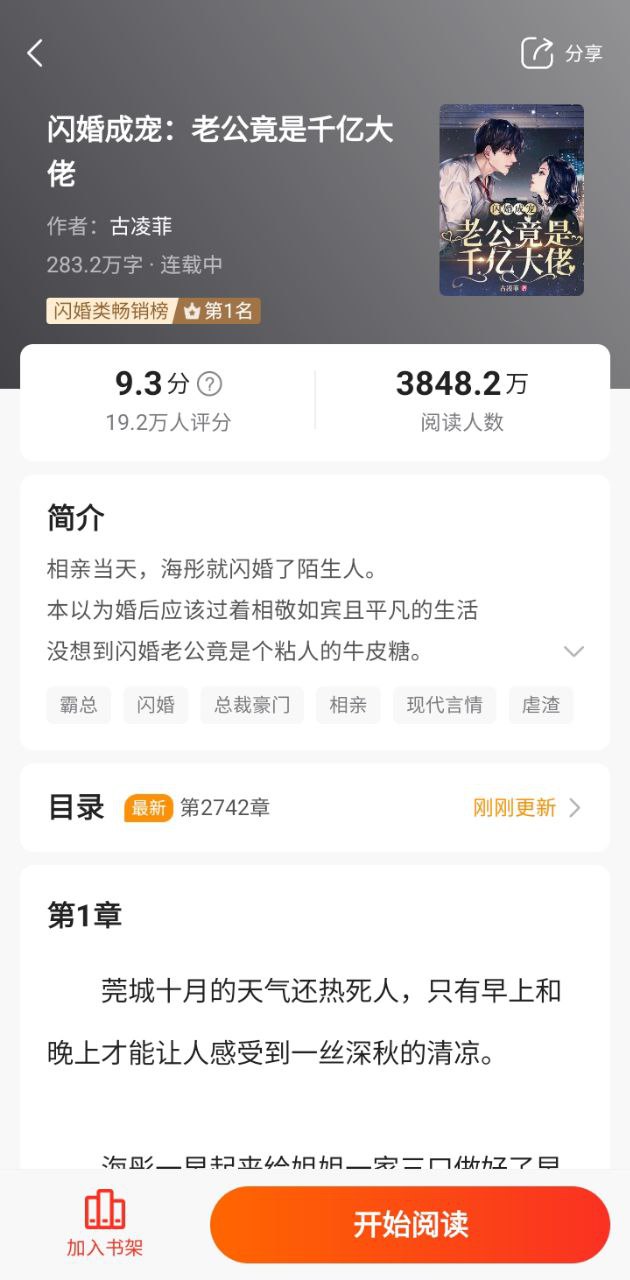Start reading with 开始阅读
This screenshot has width=630, height=1280.
tap(410, 1224)
